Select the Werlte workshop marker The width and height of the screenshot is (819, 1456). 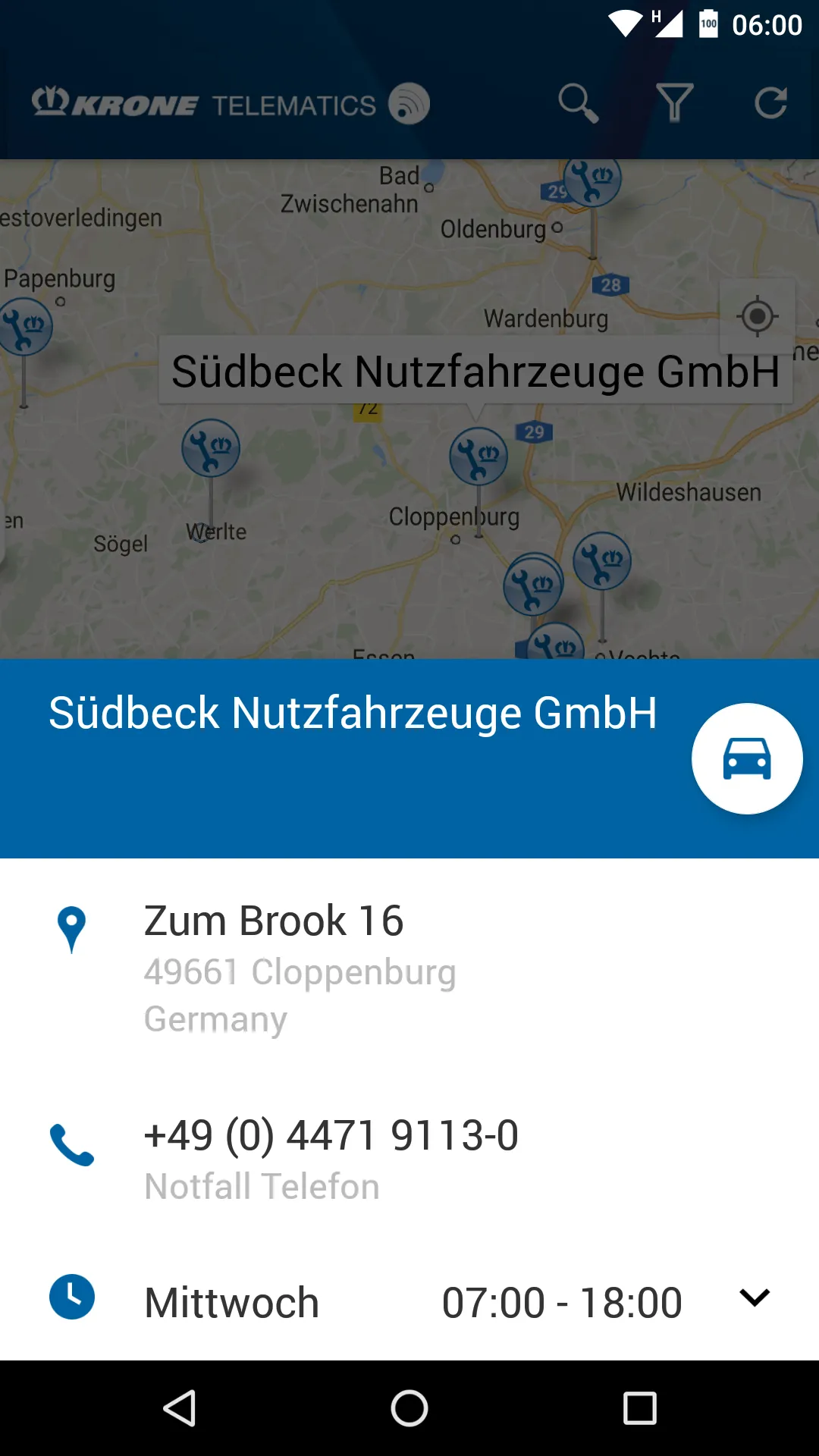(209, 447)
